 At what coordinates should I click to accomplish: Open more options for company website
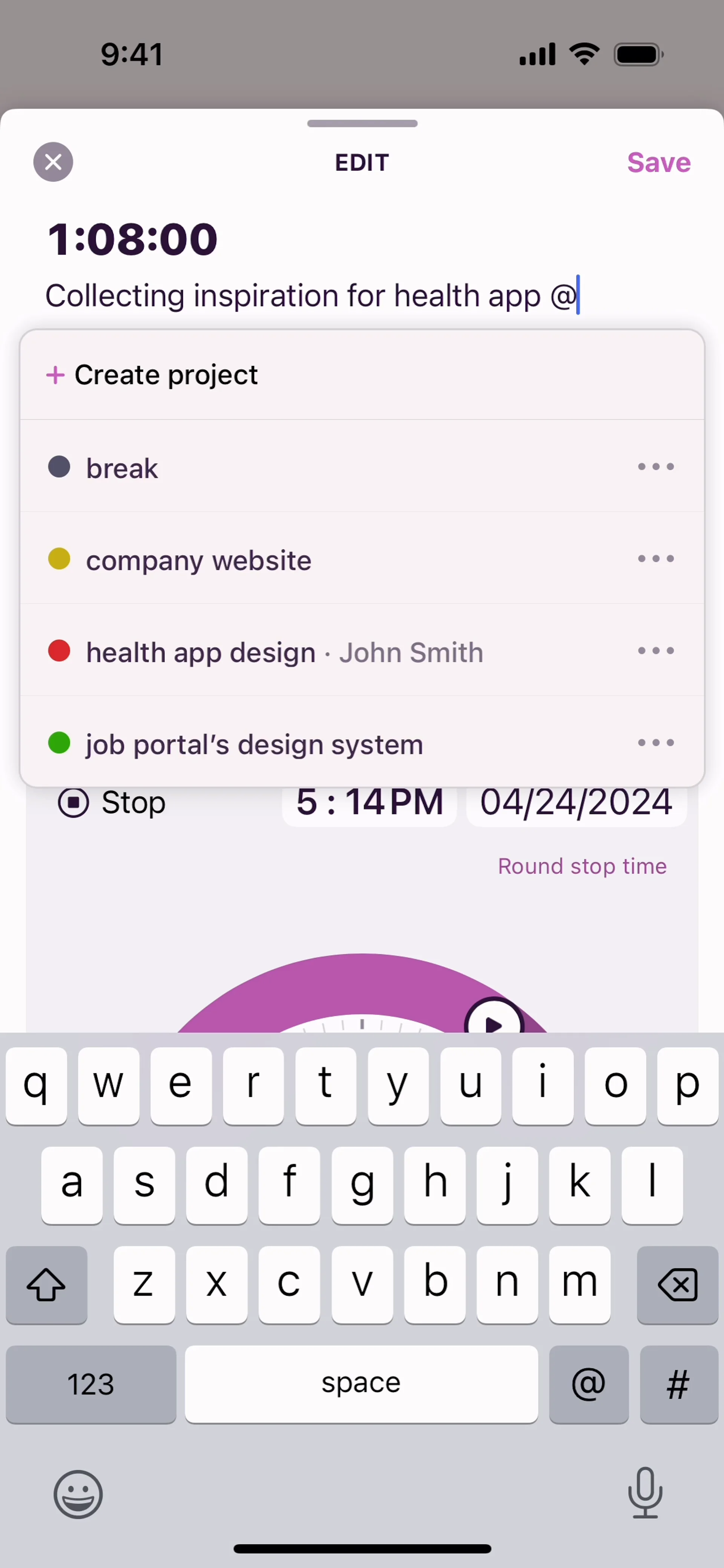coord(655,559)
